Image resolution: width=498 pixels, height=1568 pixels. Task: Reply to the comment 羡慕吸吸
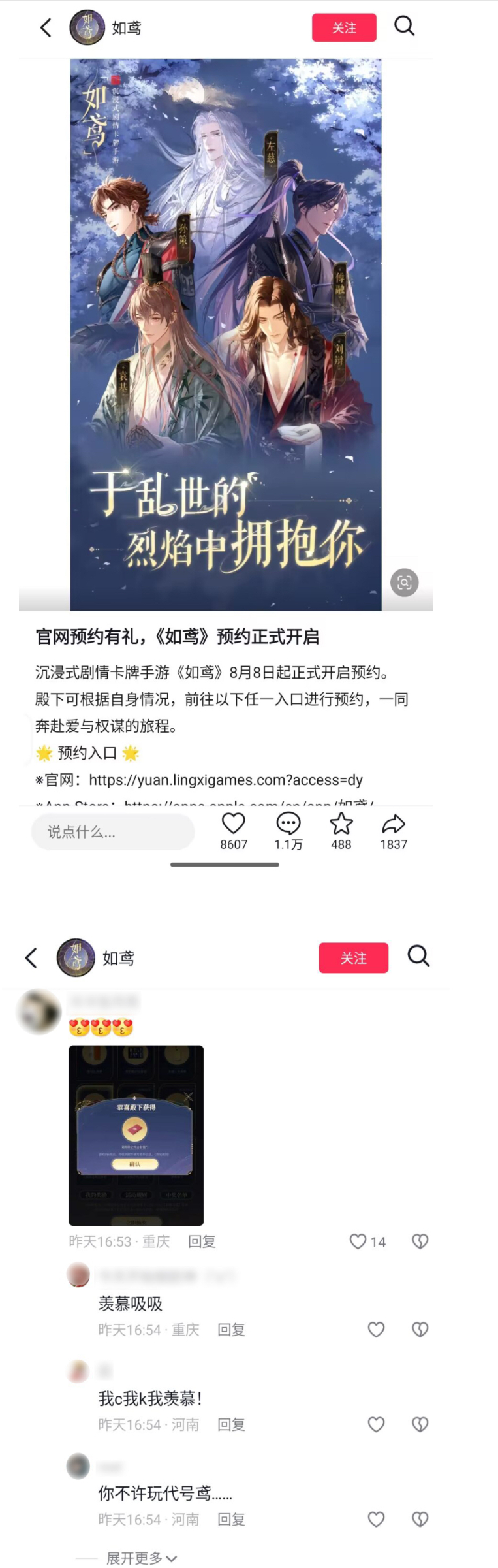231,1330
